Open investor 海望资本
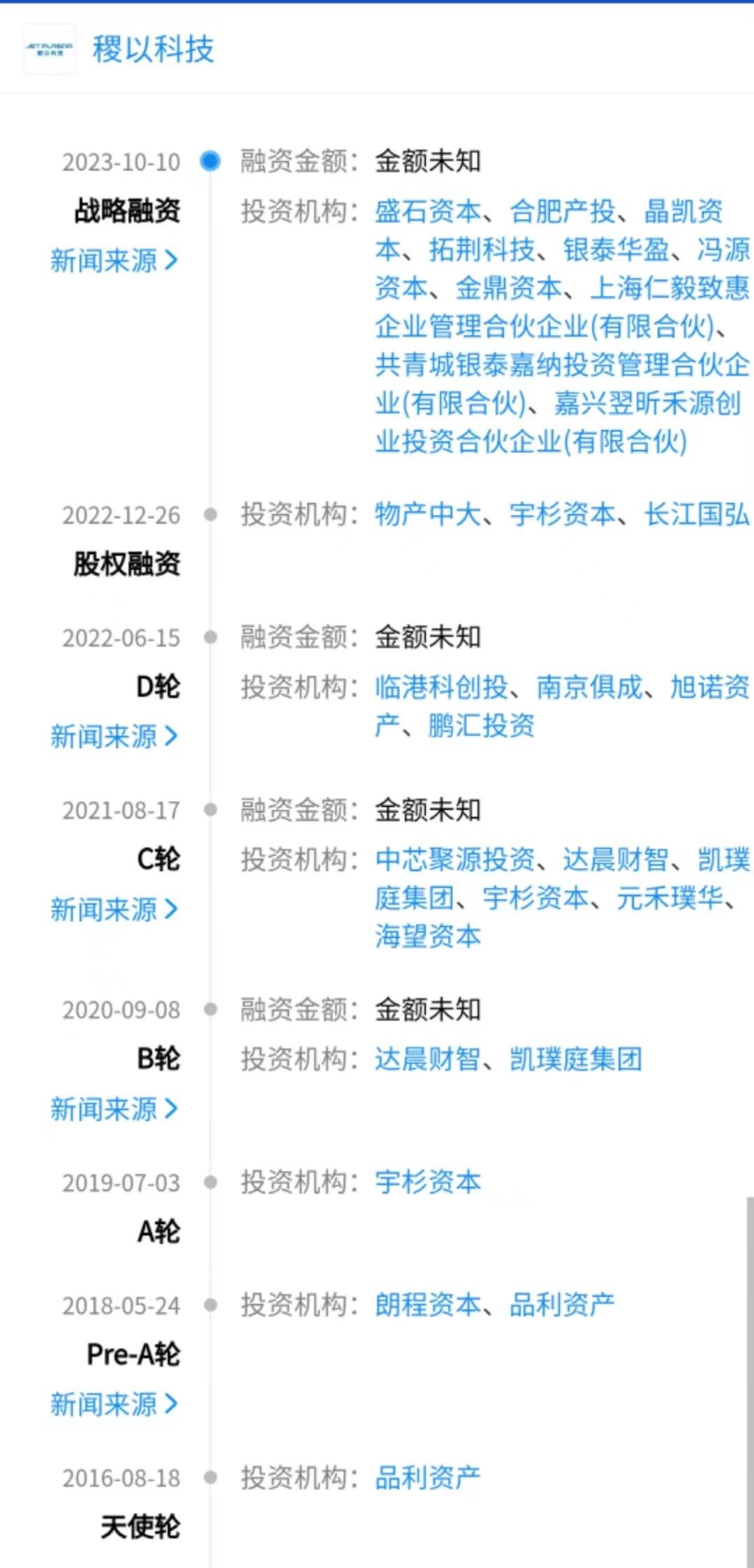This screenshot has width=754, height=1568. point(427,936)
